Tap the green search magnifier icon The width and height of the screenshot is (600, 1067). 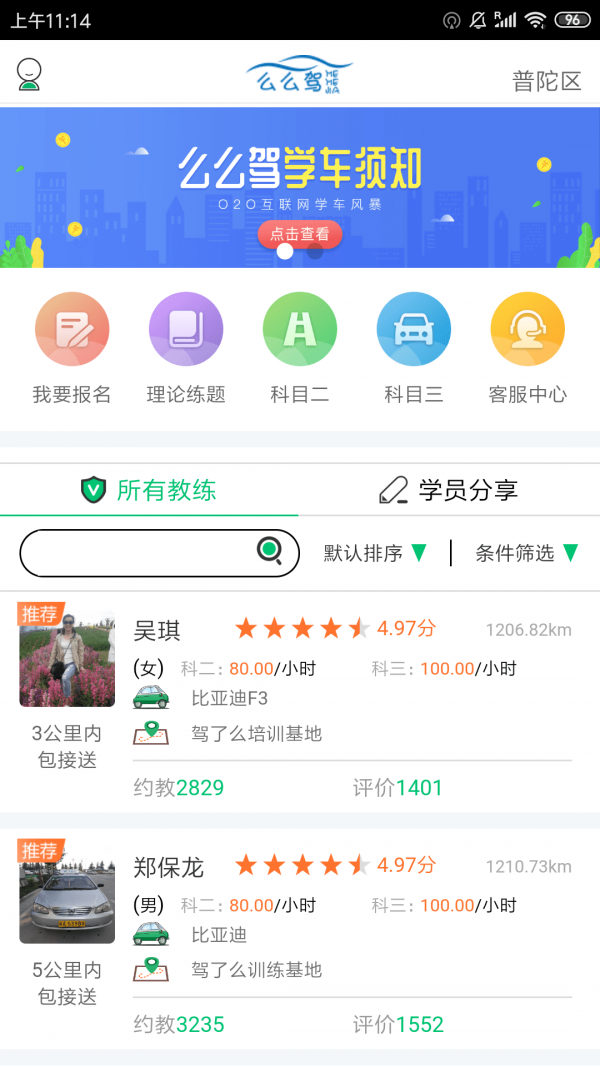click(269, 550)
